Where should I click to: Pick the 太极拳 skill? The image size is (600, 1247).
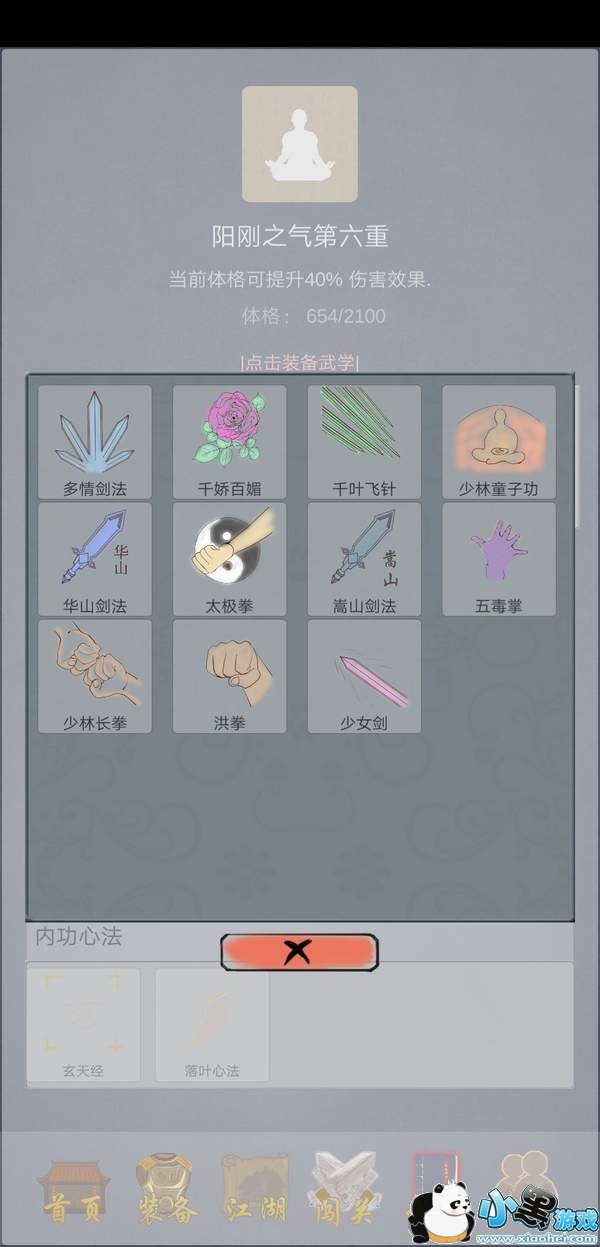(x=229, y=559)
